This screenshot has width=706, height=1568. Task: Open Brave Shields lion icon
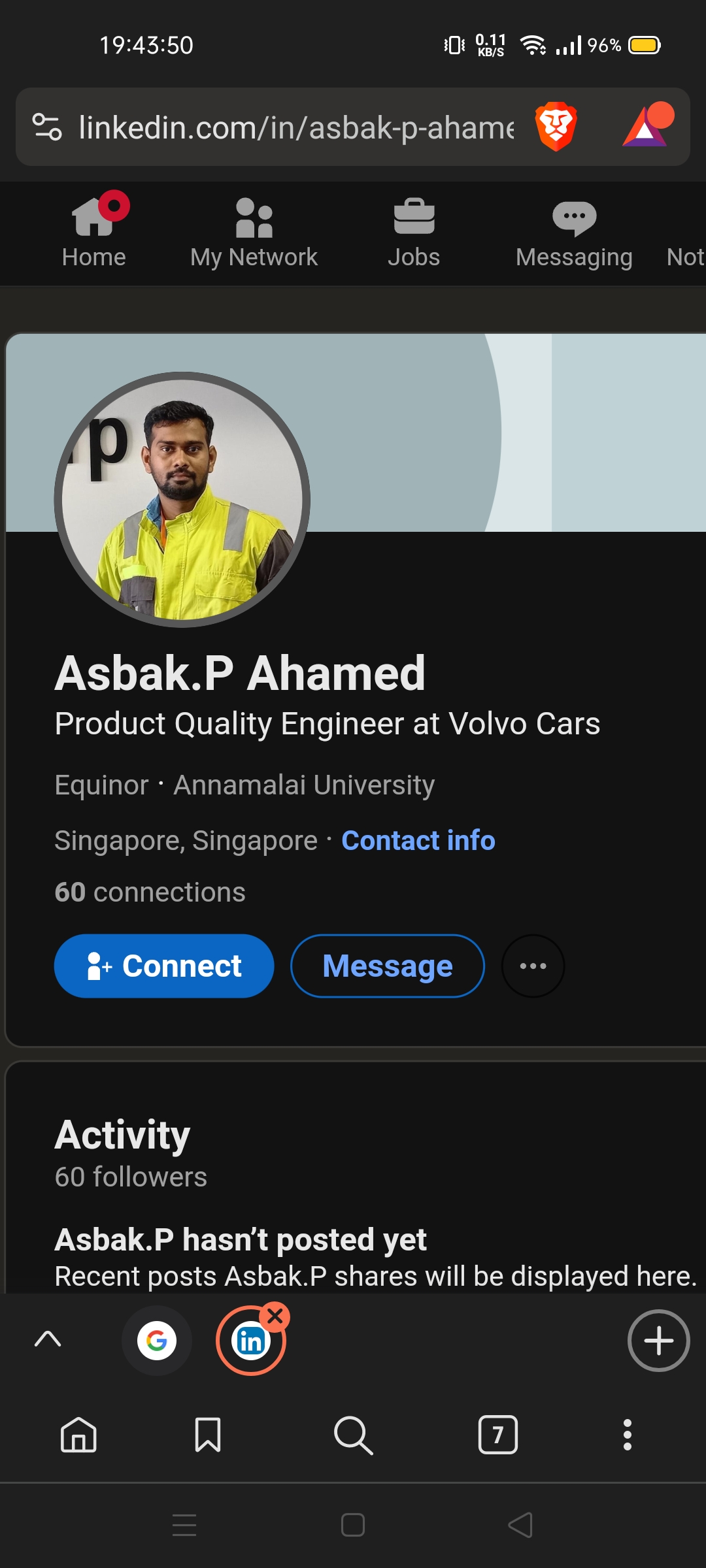coord(556,126)
